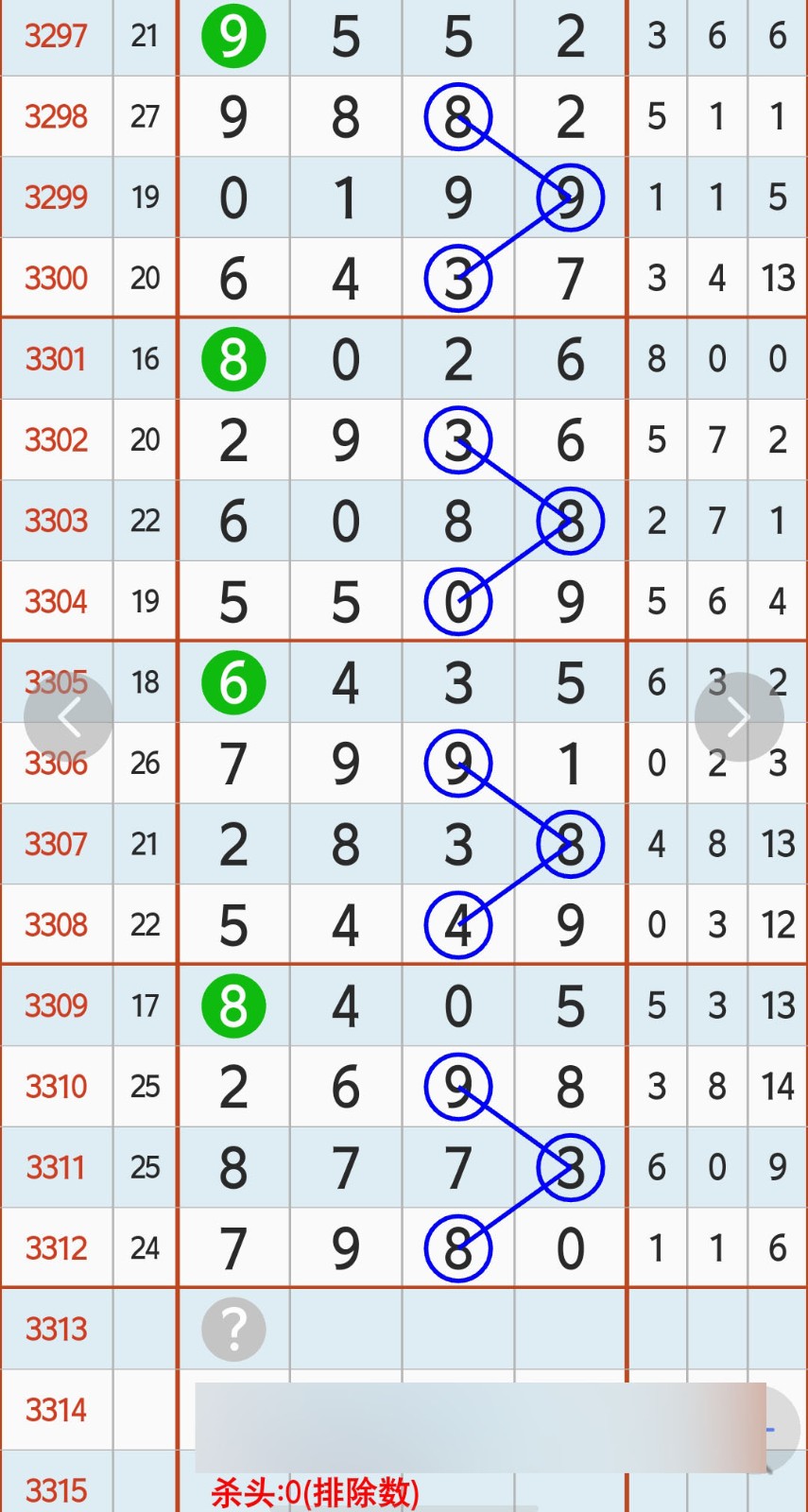Toggle the circle mark on digit 8 of row 3312
The height and width of the screenshot is (1512, 808).
[x=458, y=1247]
